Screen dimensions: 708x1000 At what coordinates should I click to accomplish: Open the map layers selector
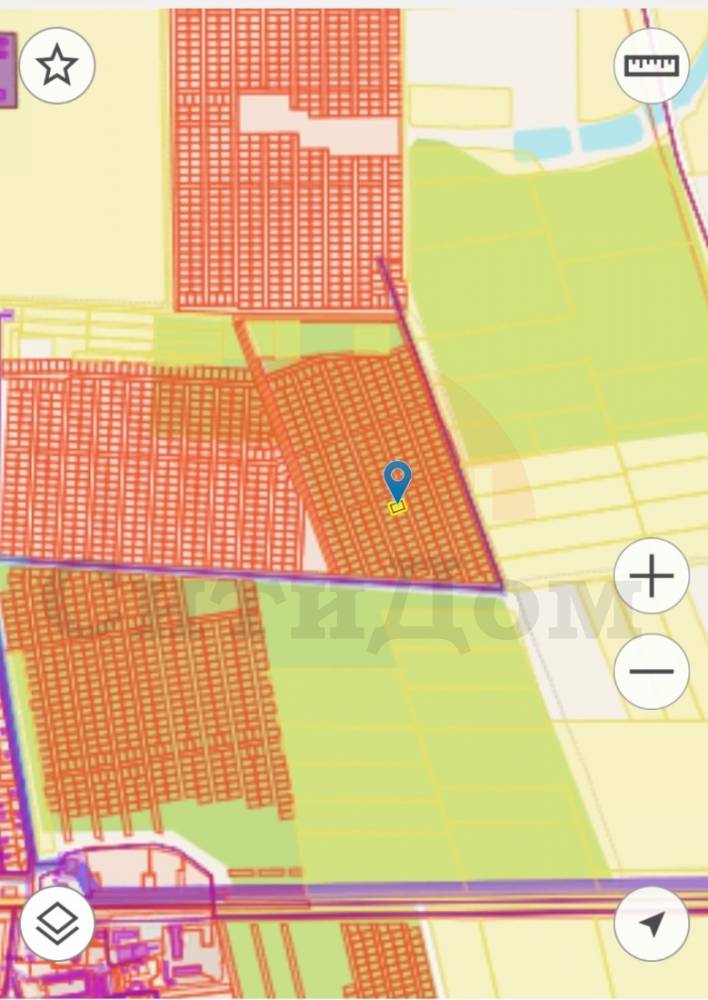point(57,924)
